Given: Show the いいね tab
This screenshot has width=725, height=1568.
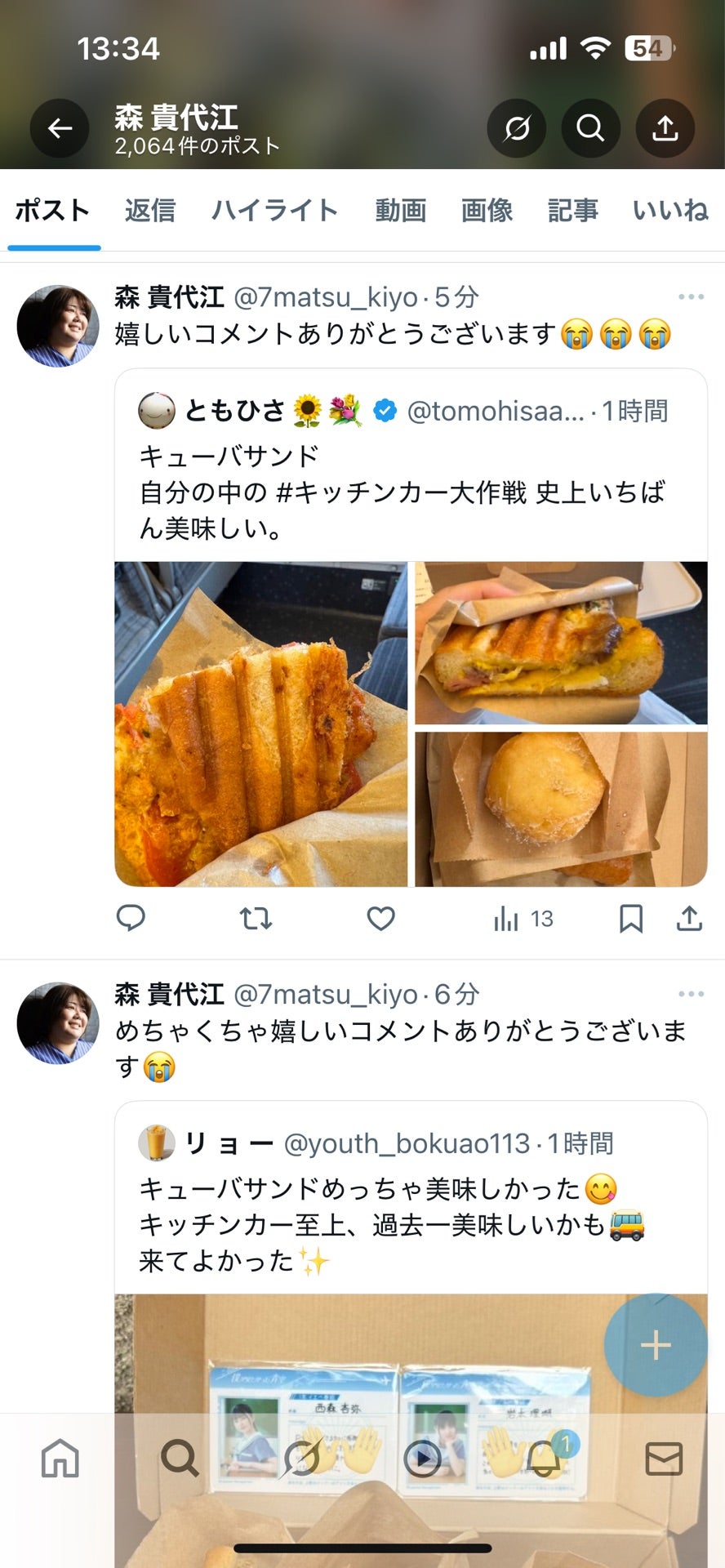Looking at the screenshot, I should point(670,211).
